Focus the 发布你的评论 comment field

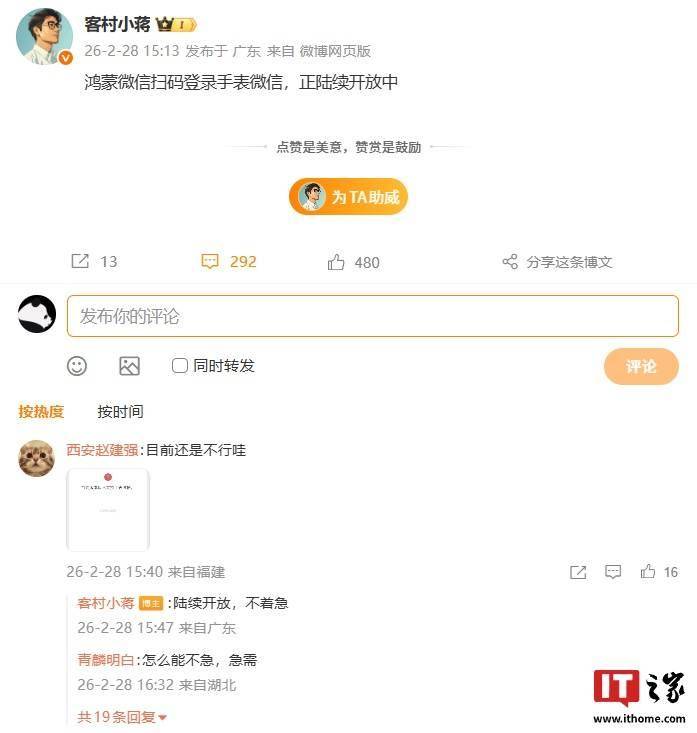(372, 316)
